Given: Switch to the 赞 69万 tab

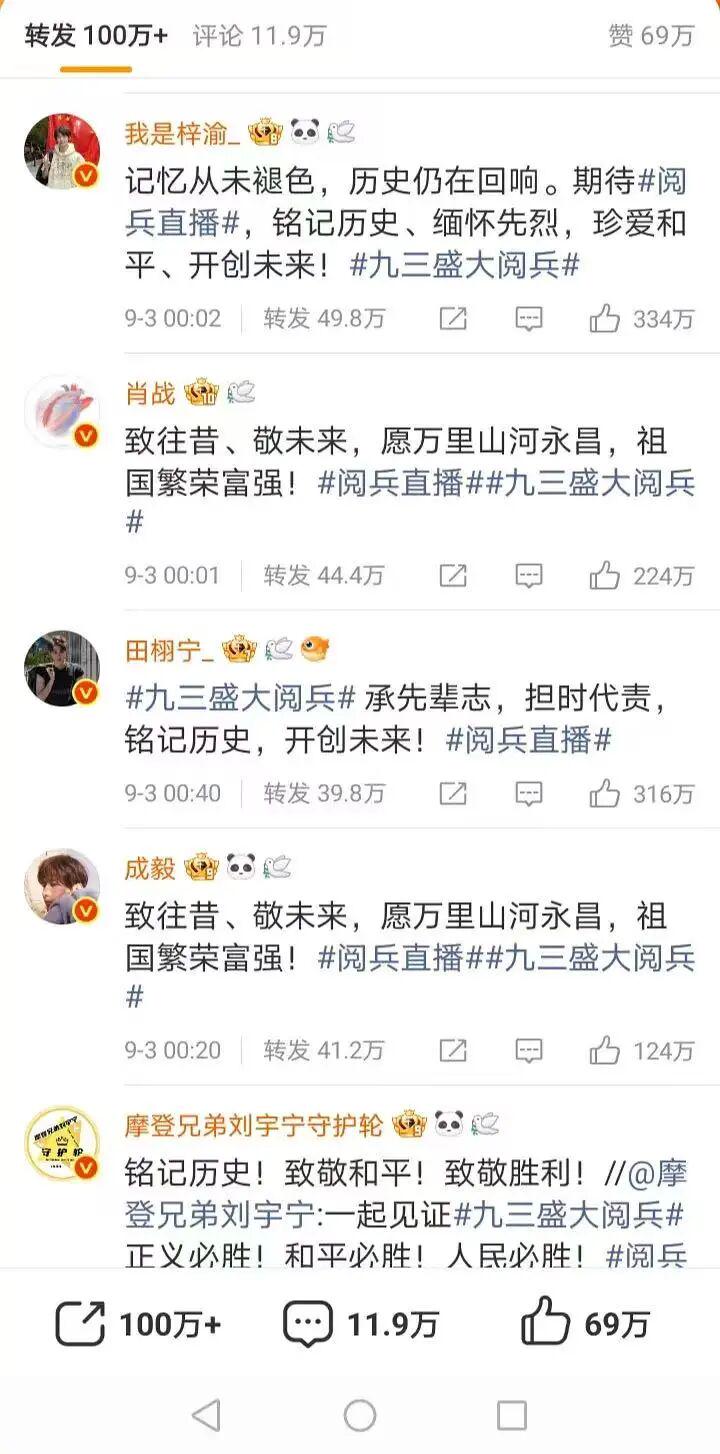Looking at the screenshot, I should click(650, 35).
